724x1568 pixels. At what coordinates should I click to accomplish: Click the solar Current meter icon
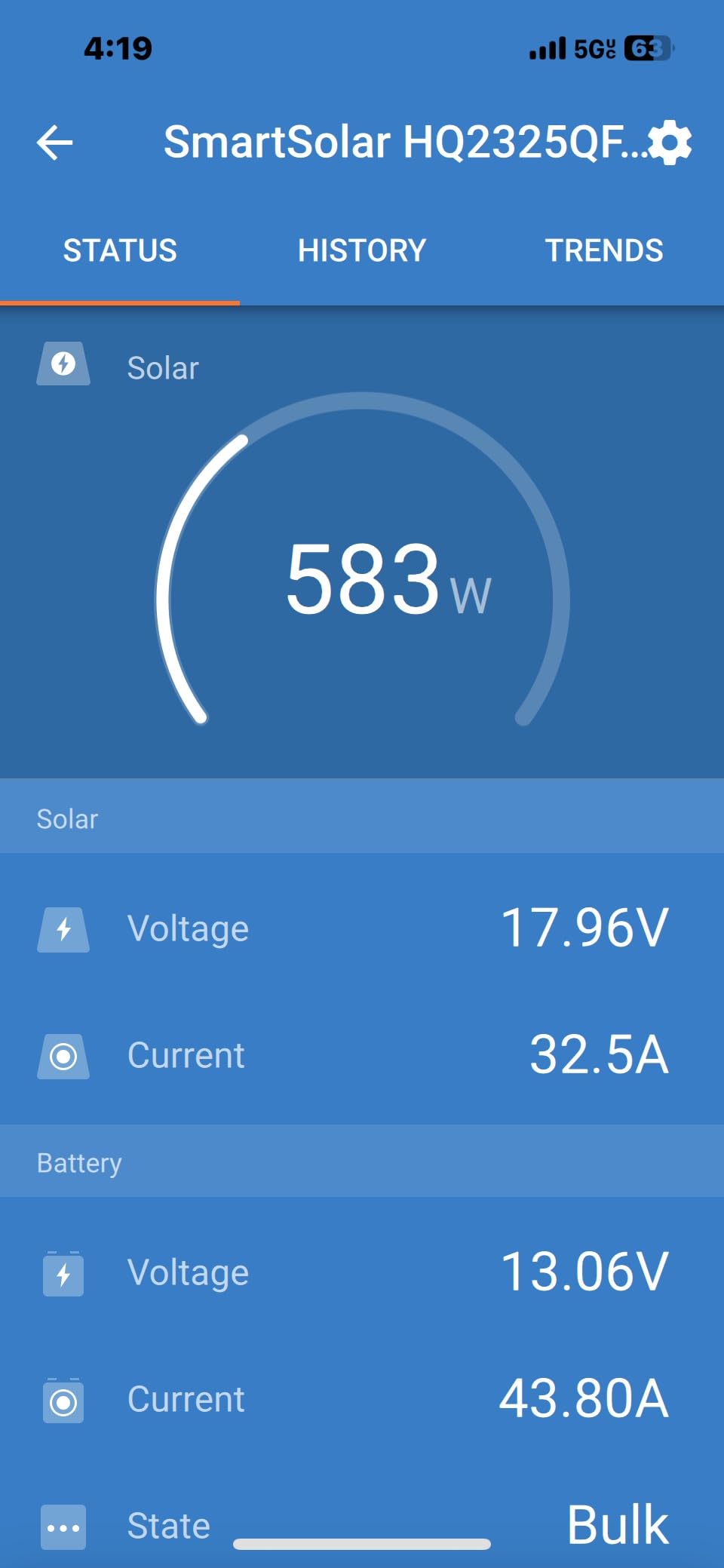pos(63,1056)
